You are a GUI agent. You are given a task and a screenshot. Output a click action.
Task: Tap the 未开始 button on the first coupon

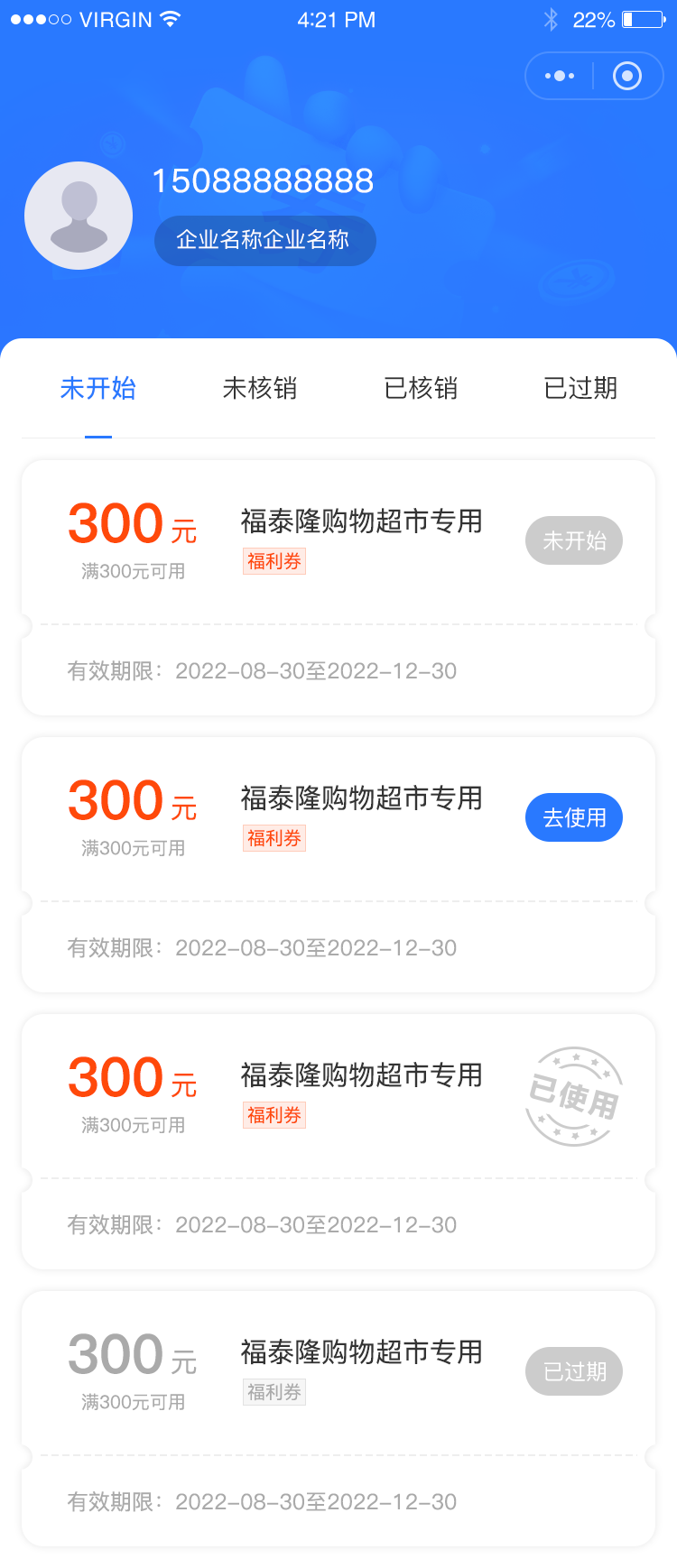tap(574, 540)
